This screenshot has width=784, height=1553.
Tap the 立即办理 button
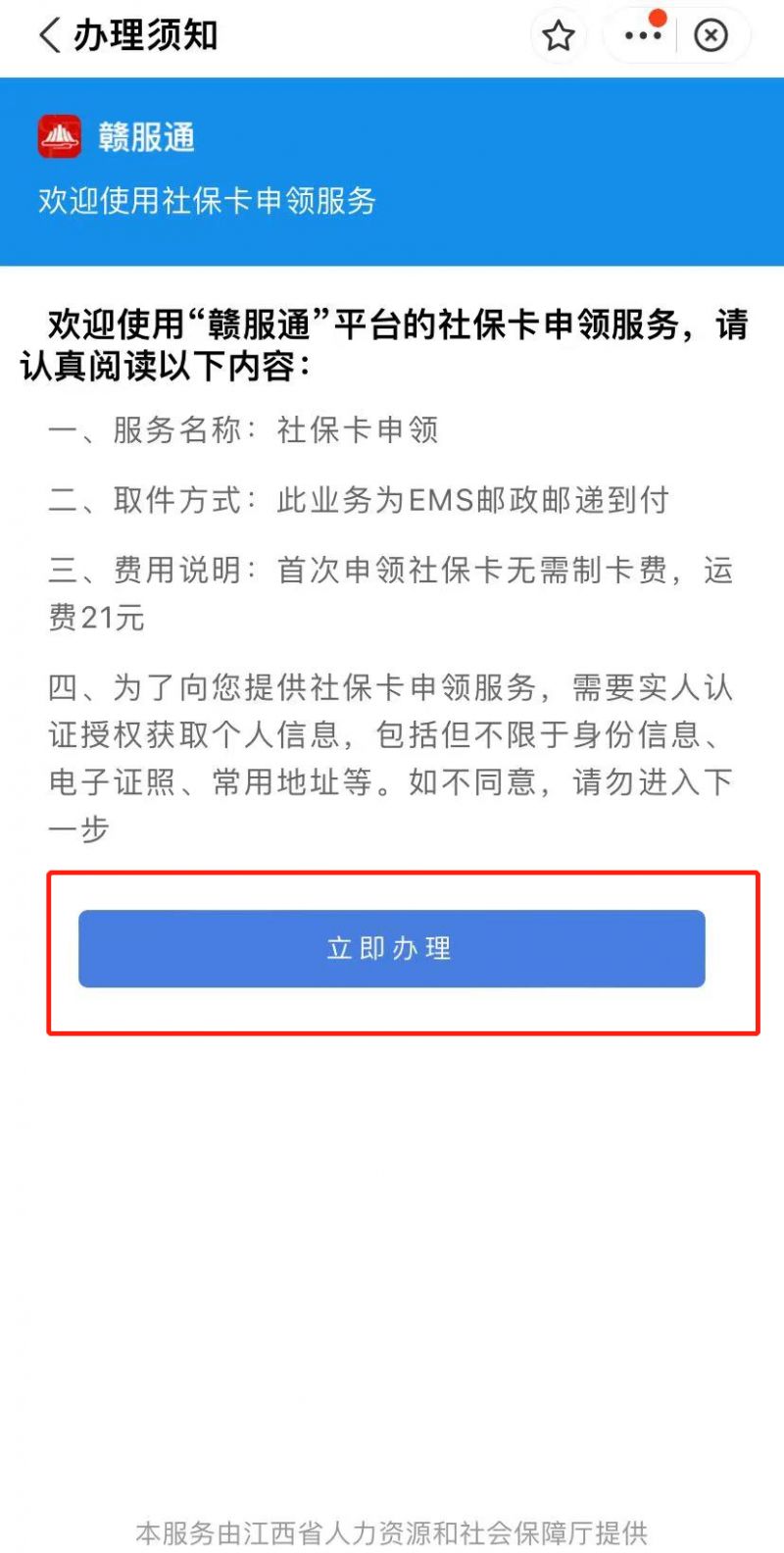click(391, 948)
